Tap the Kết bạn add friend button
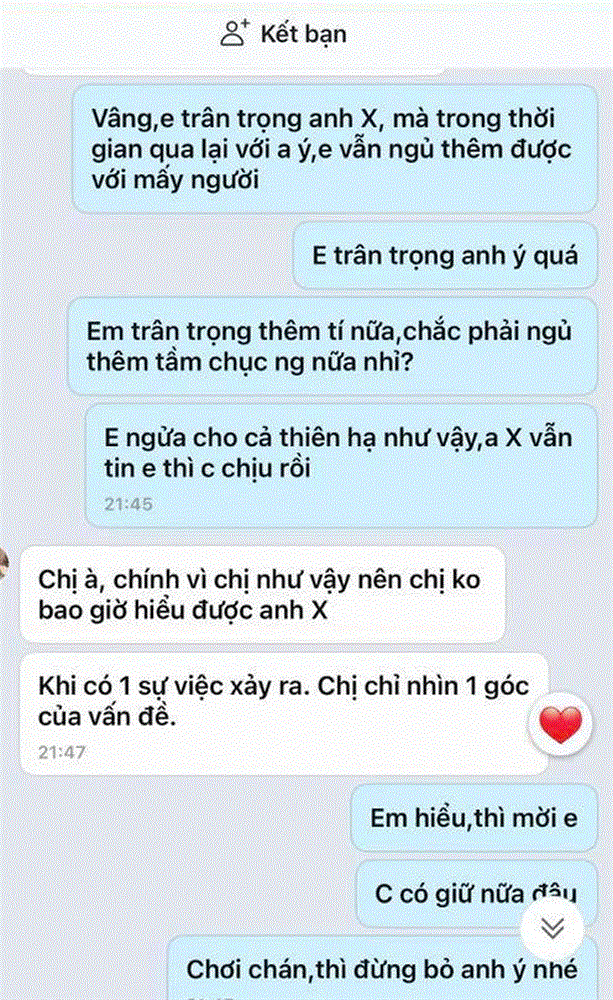This screenshot has width=613, height=1000. pyautogui.click(x=283, y=34)
